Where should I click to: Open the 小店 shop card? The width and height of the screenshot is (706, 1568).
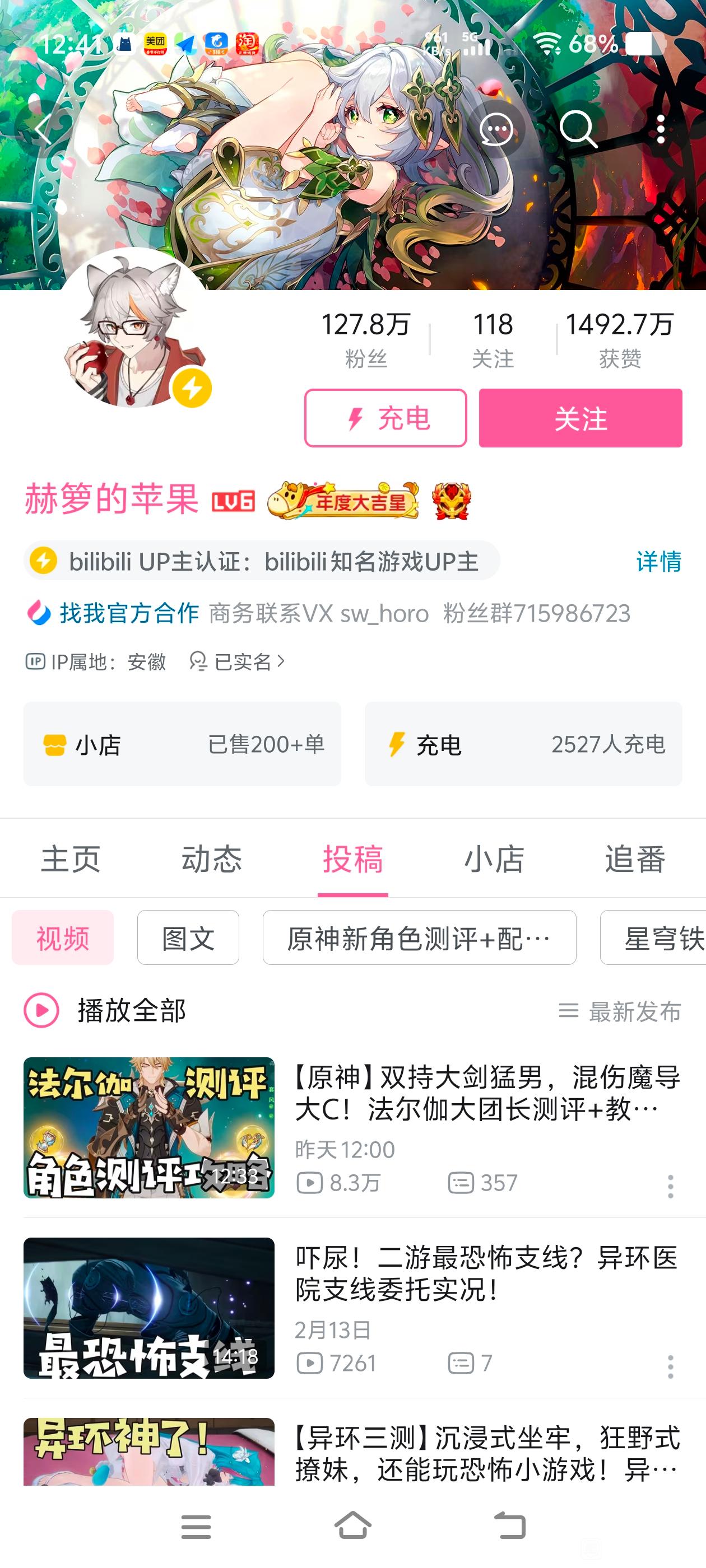click(x=182, y=744)
